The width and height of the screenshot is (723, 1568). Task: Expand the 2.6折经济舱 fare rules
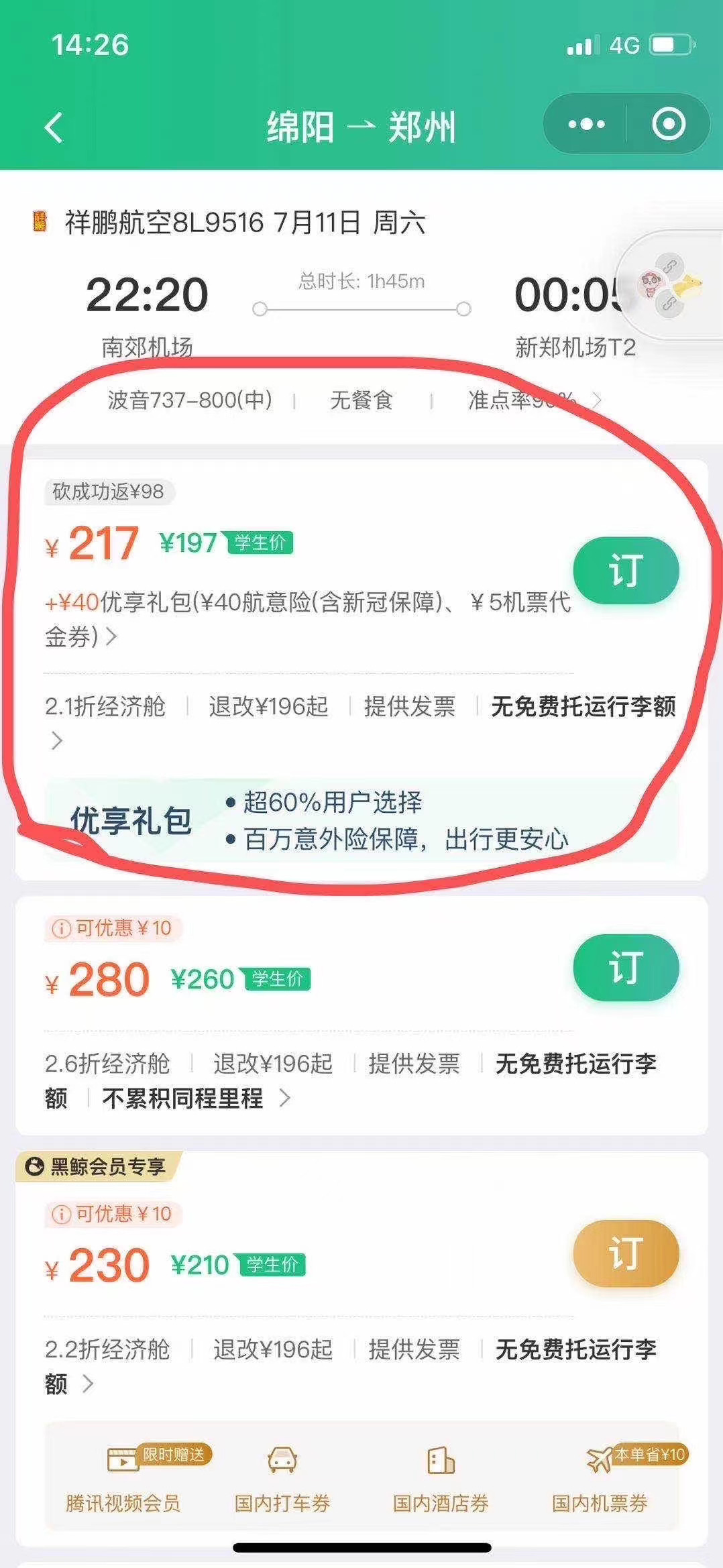pyautogui.click(x=351, y=1081)
